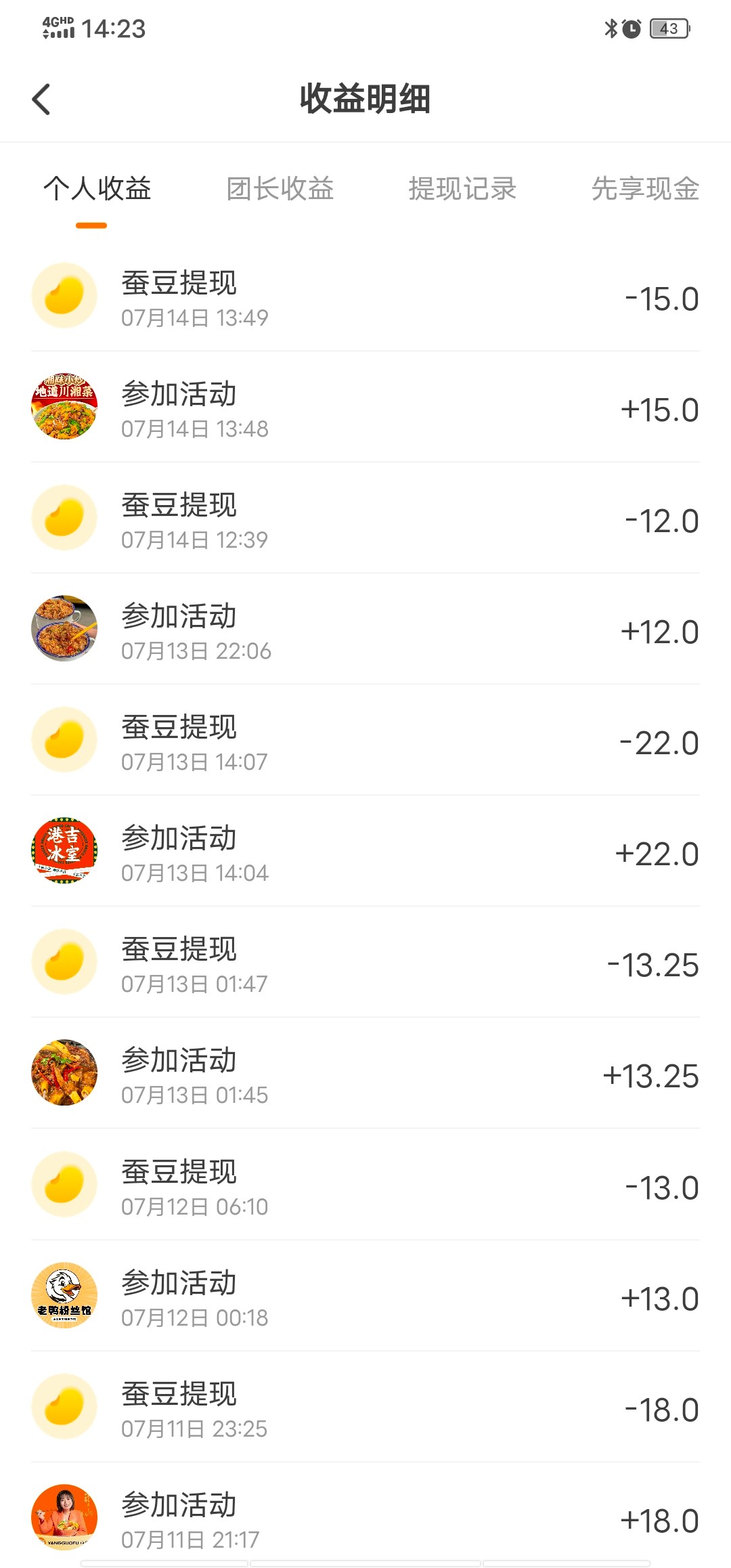Open the 蚕豆提现 record from 07月13日 14:07

pyautogui.click(x=365, y=739)
